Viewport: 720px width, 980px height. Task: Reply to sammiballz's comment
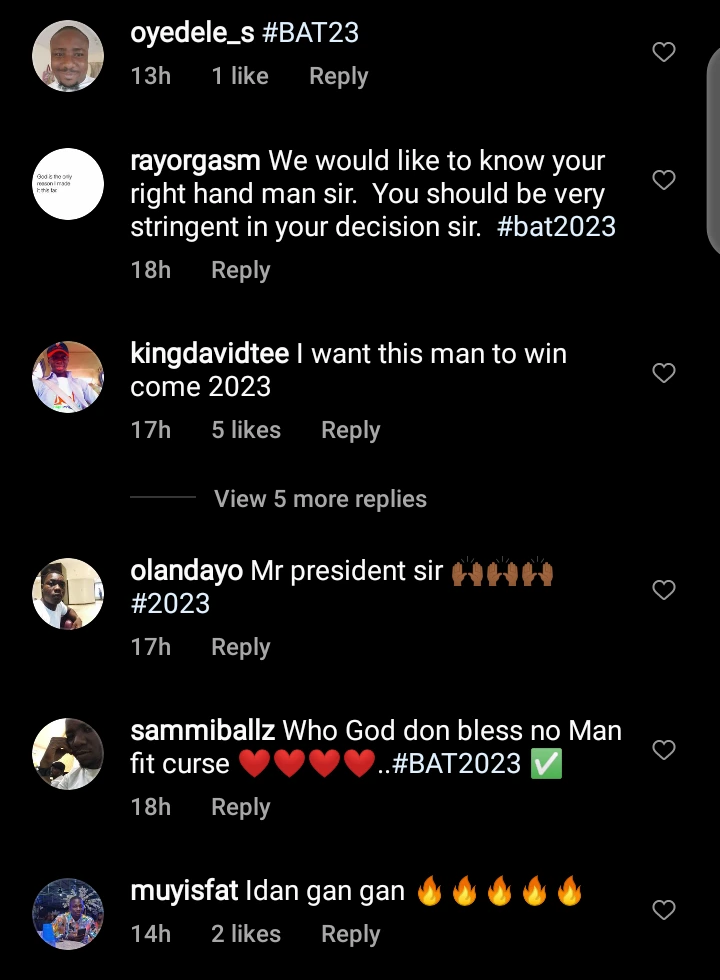tap(240, 808)
